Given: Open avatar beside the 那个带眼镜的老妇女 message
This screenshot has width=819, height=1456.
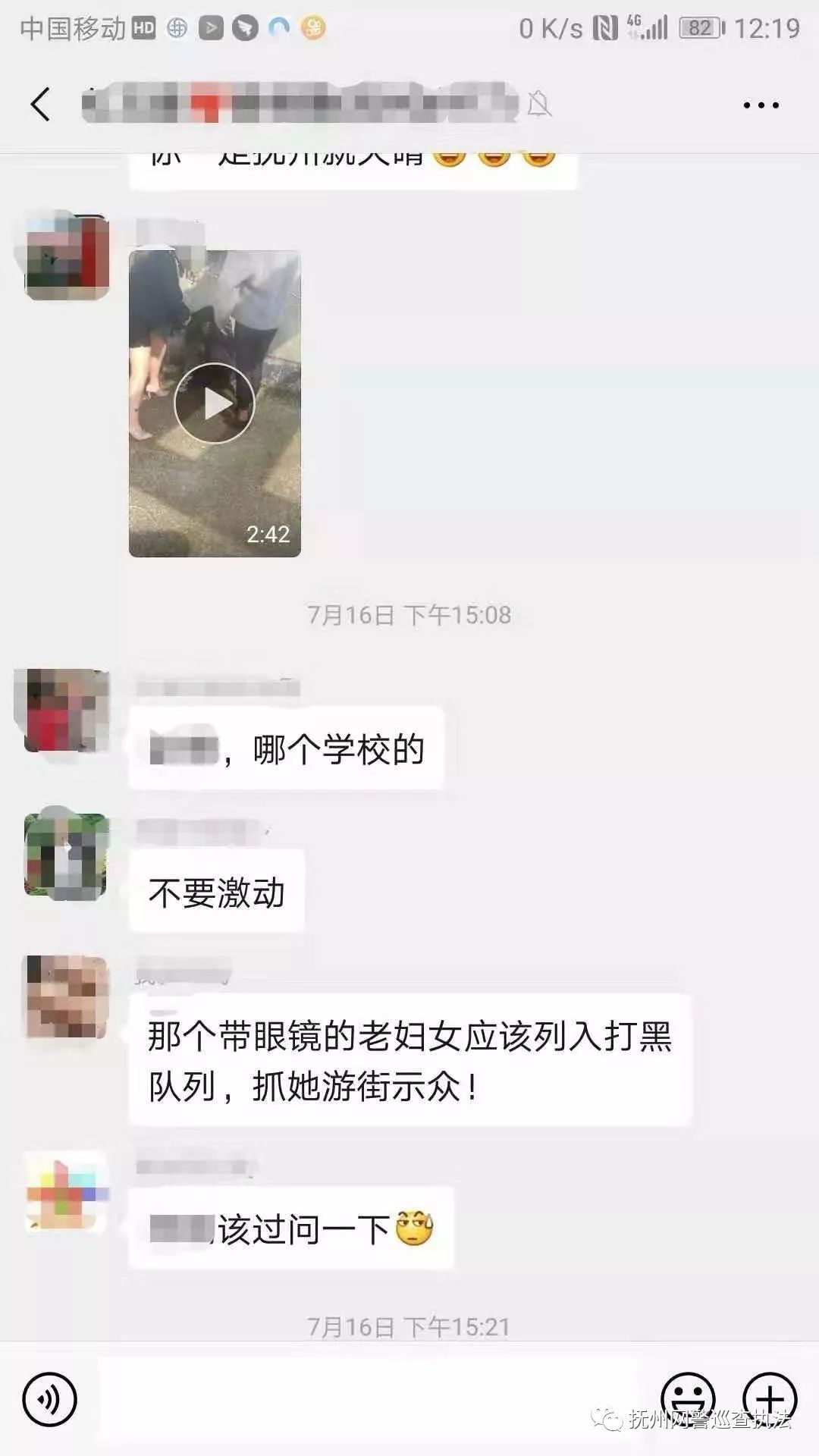Looking at the screenshot, I should tap(67, 996).
